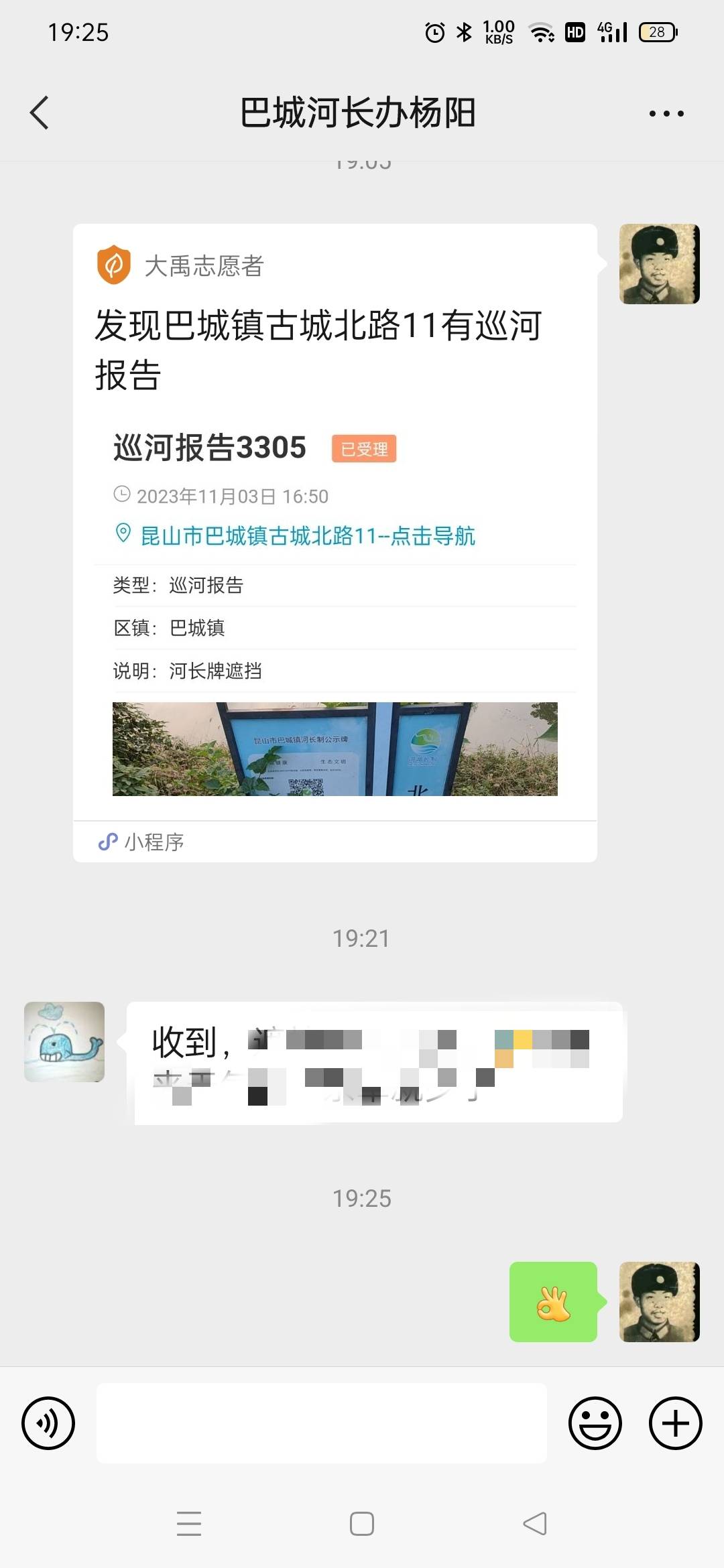Tap the system home button
The height and width of the screenshot is (1568, 724).
[362, 1524]
